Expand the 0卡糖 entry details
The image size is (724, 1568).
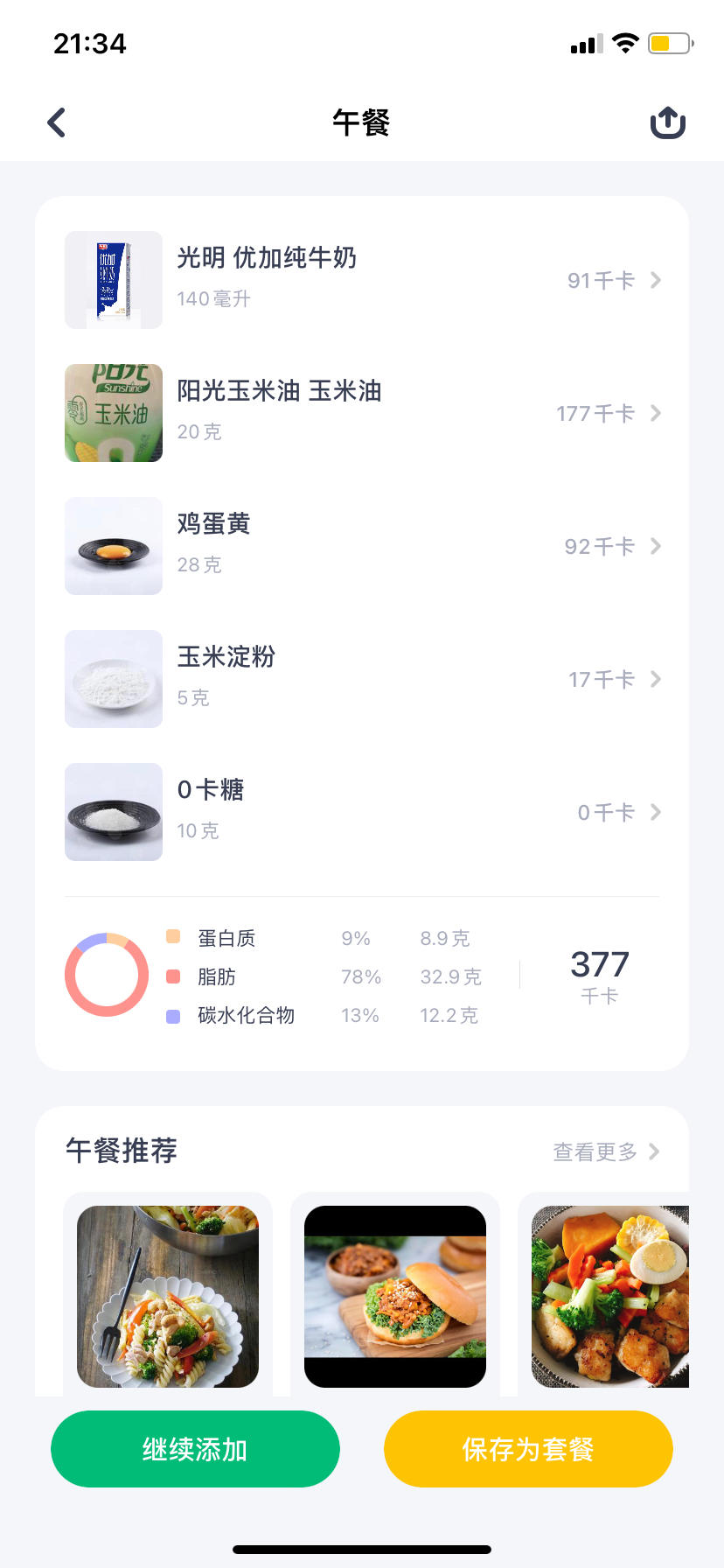(655, 812)
